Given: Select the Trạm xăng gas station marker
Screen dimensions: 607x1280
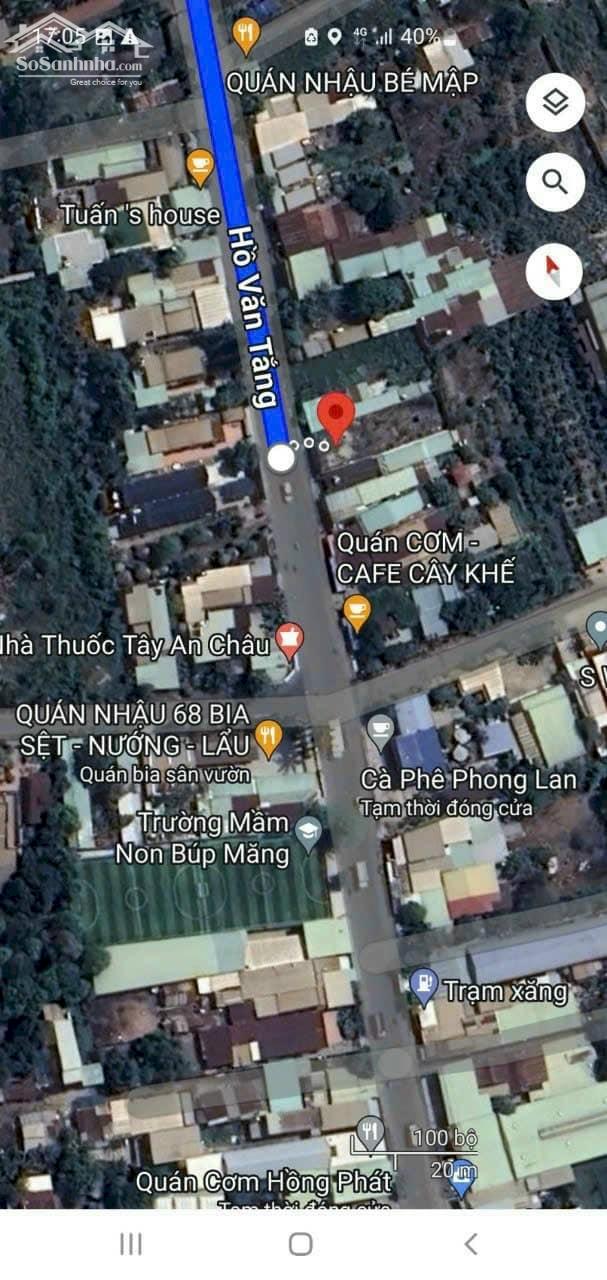Looking at the screenshot, I should point(423,986).
